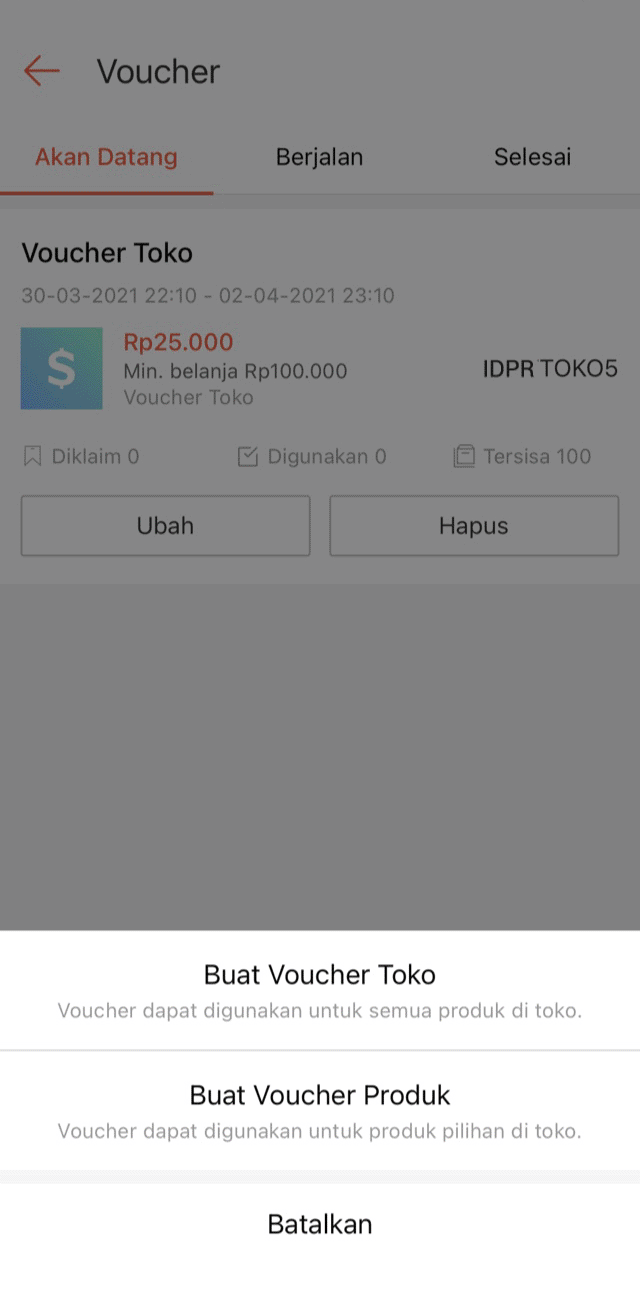Go back using the arrow icon

42,71
